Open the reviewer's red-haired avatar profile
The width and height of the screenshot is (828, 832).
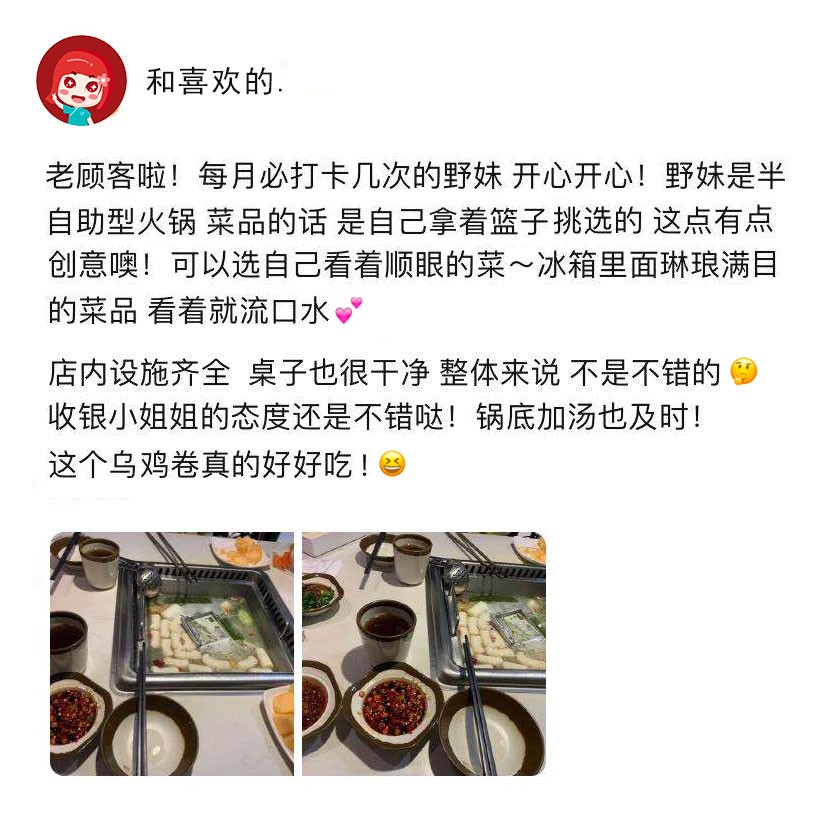tap(81, 80)
